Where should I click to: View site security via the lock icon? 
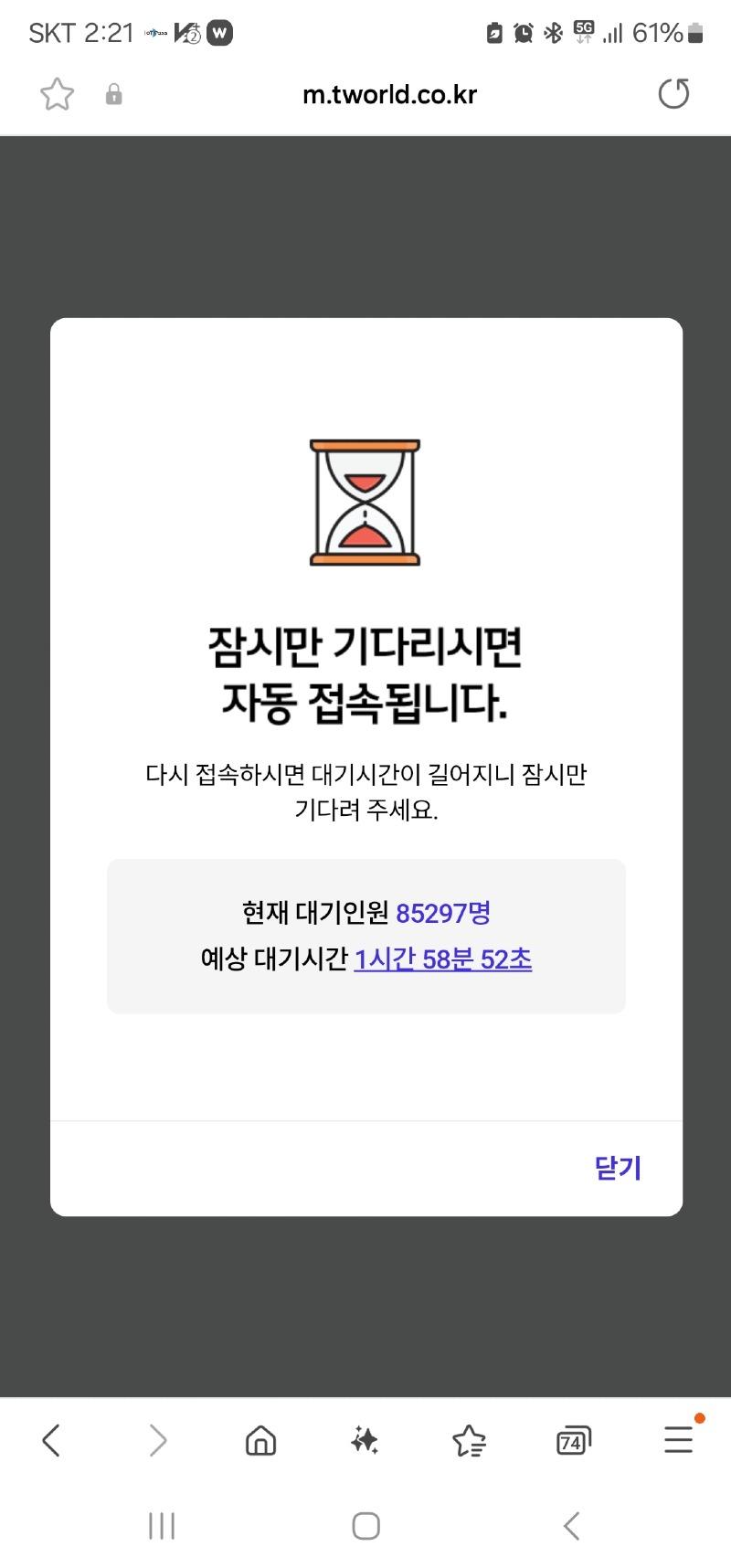[113, 94]
